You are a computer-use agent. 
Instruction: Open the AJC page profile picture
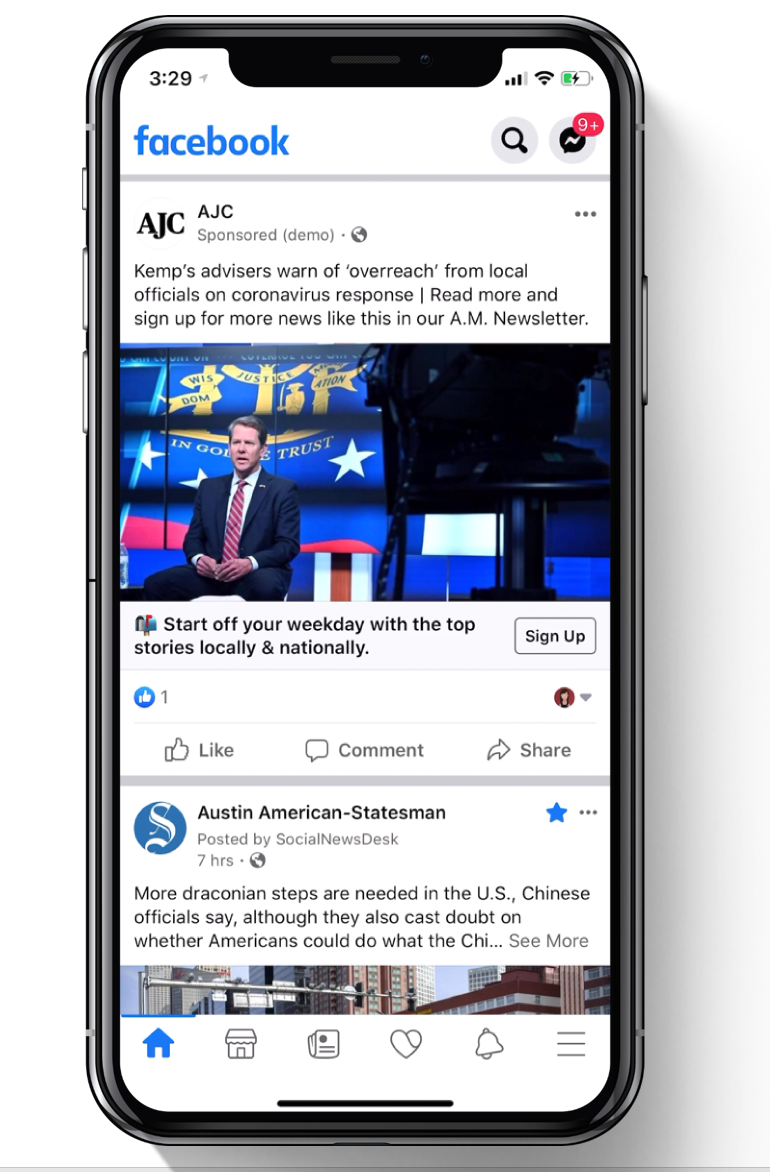pyautogui.click(x=160, y=222)
